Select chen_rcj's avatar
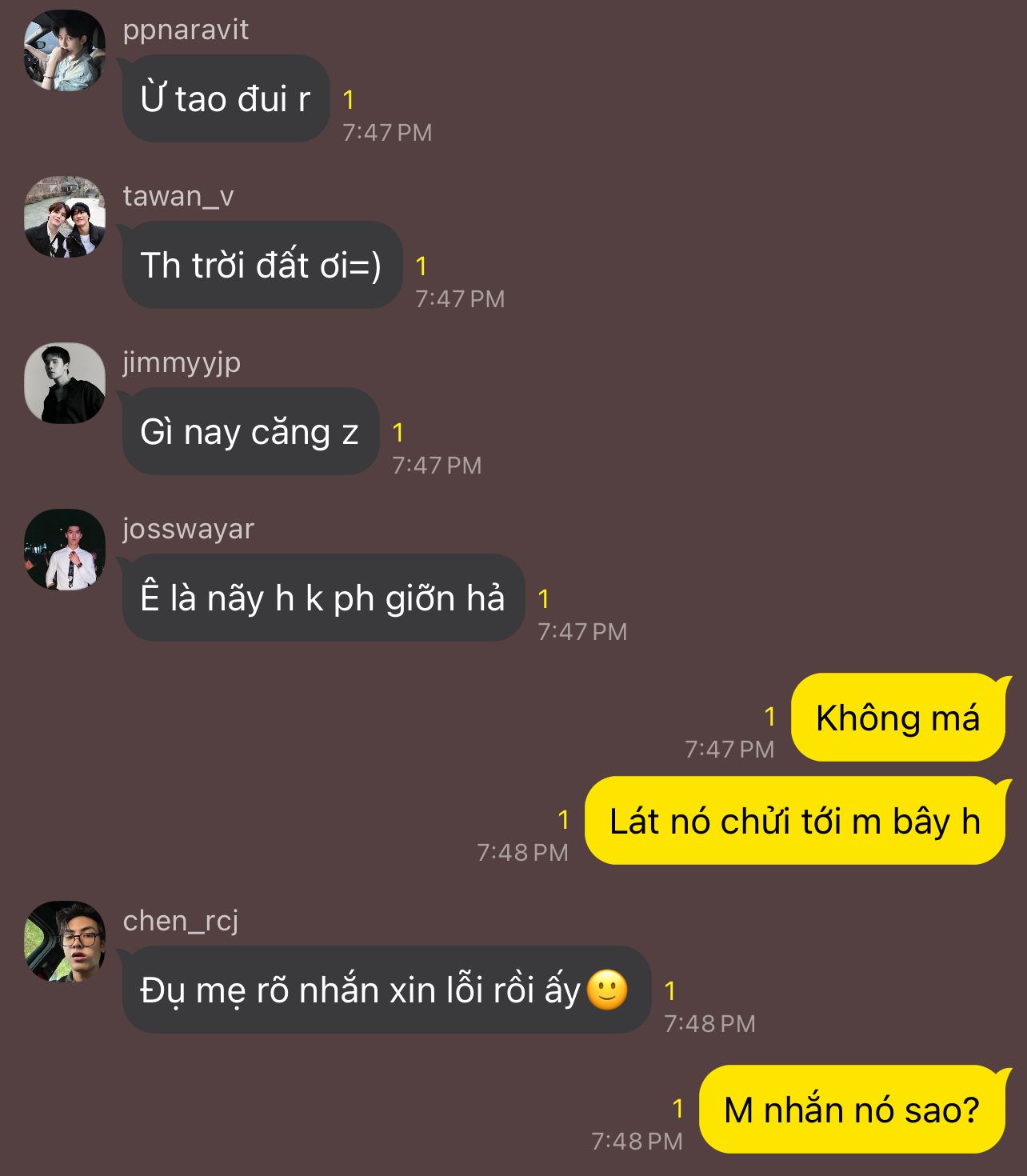Screen dimensions: 1027x1176 click(65, 942)
